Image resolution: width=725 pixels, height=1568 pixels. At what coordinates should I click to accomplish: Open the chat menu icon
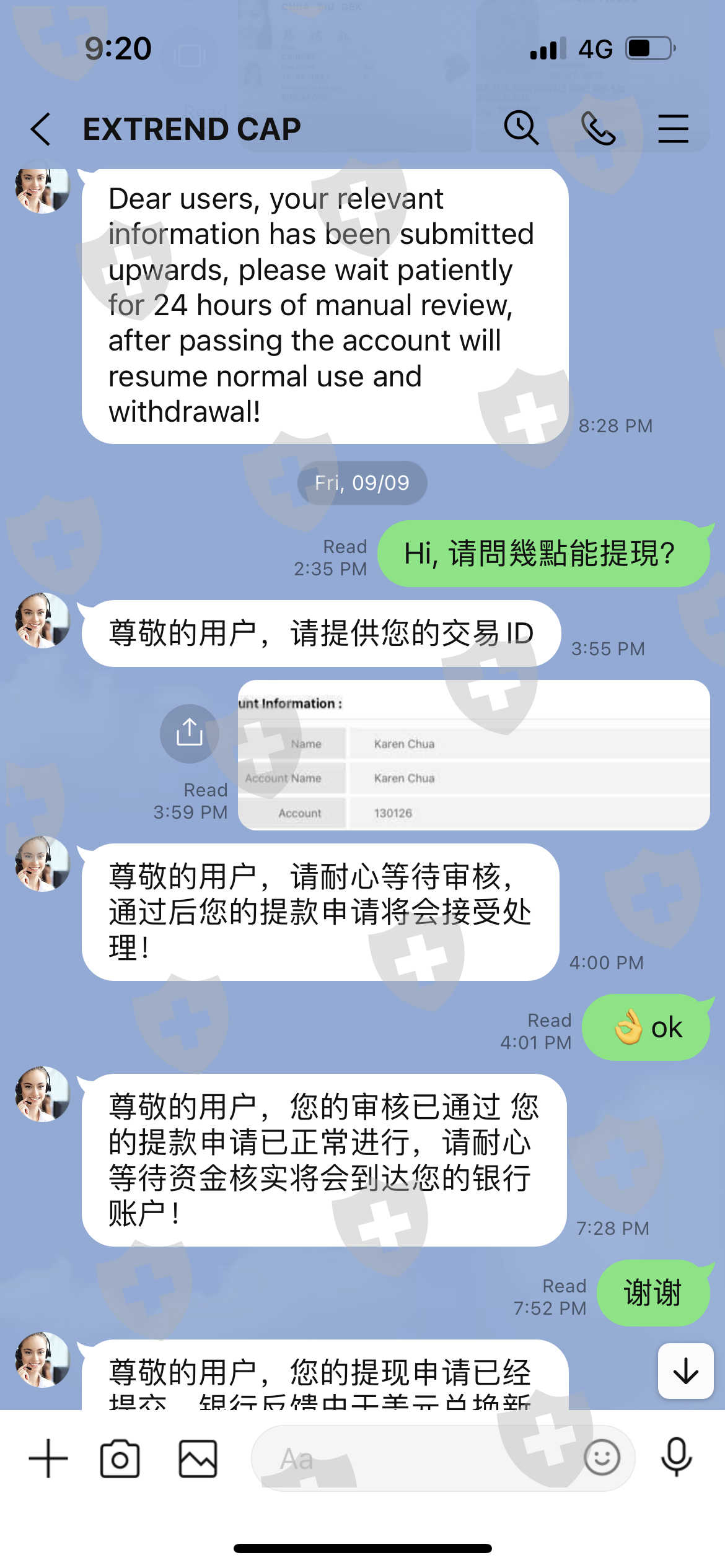click(674, 128)
